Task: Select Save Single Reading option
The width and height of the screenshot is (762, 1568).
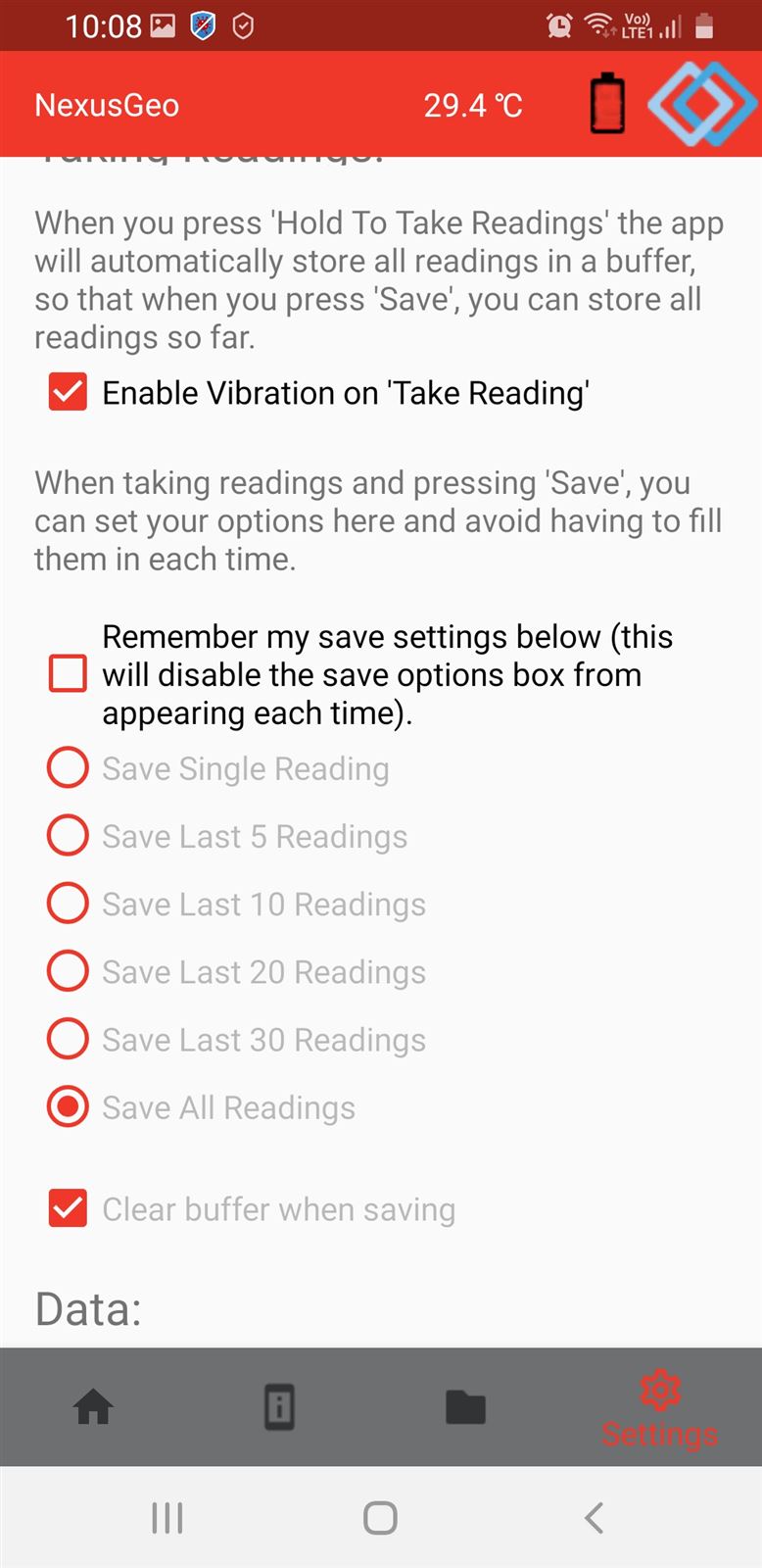Action: pos(68,768)
